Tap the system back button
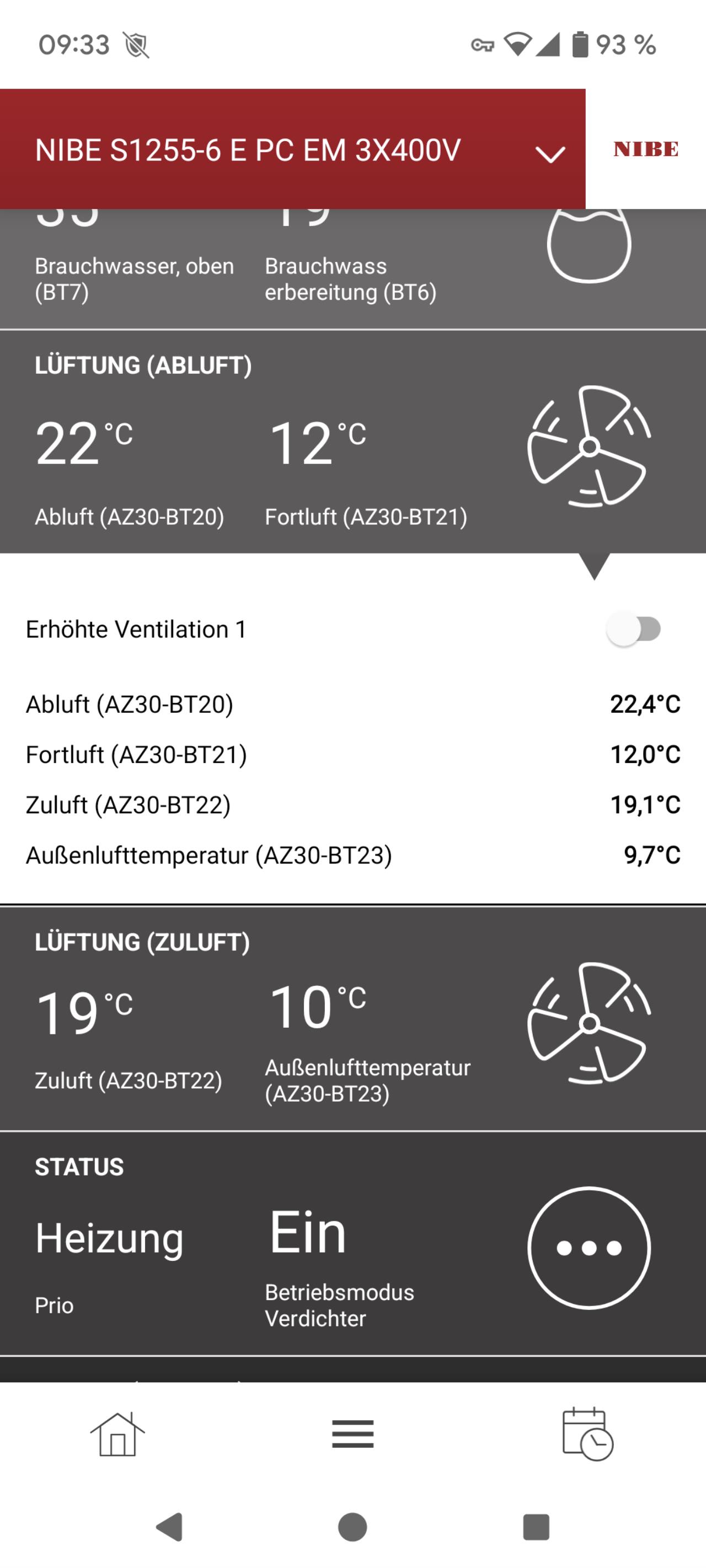The height and width of the screenshot is (1568, 706). (170, 1527)
